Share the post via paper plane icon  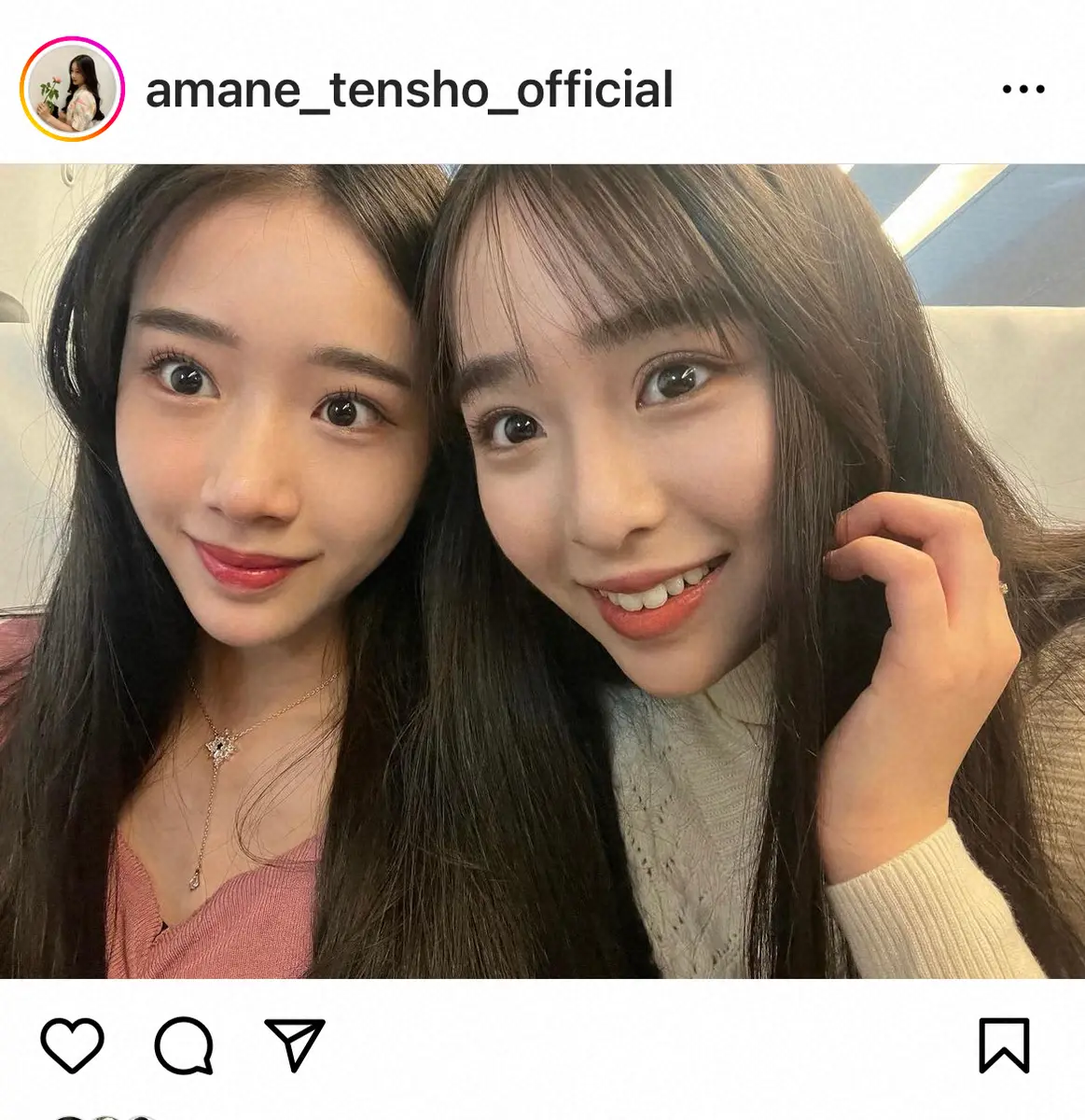tap(295, 1044)
